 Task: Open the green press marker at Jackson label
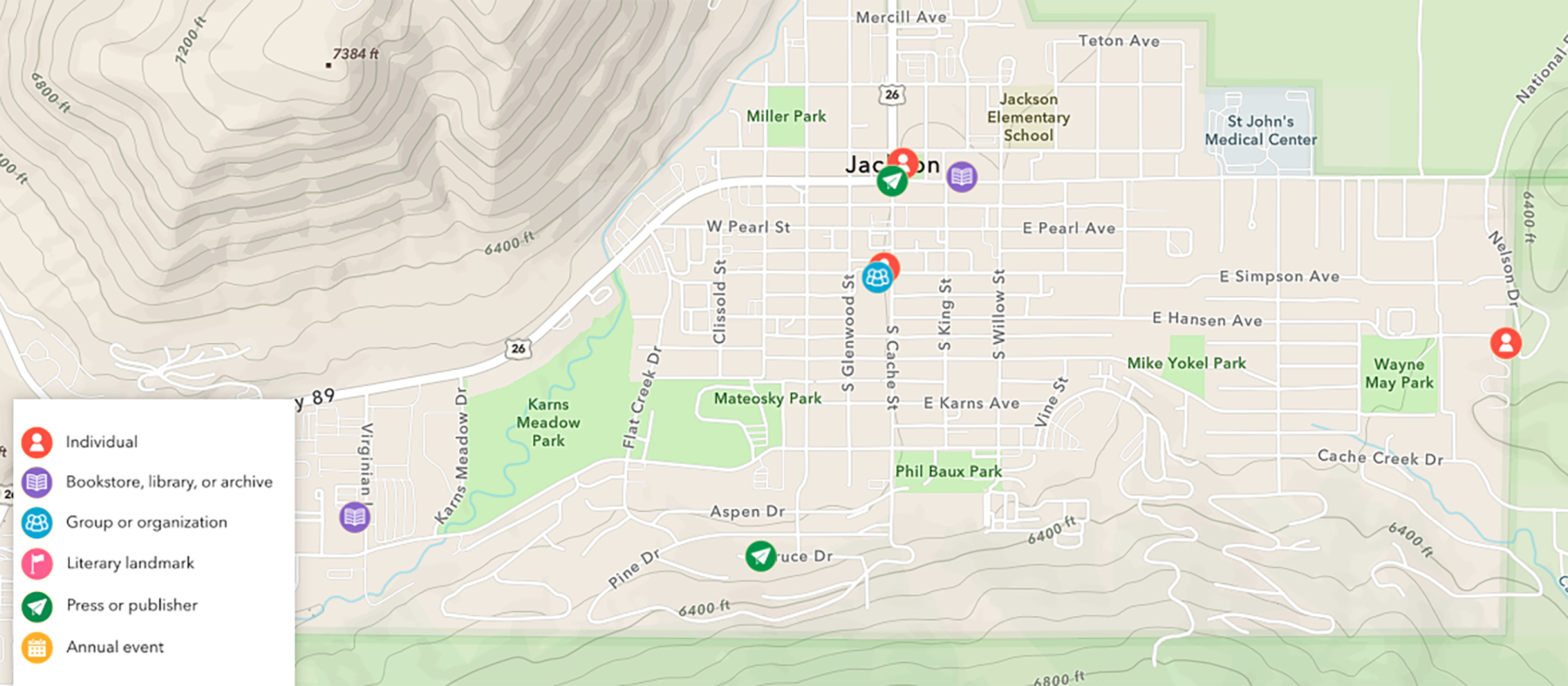coord(891,182)
